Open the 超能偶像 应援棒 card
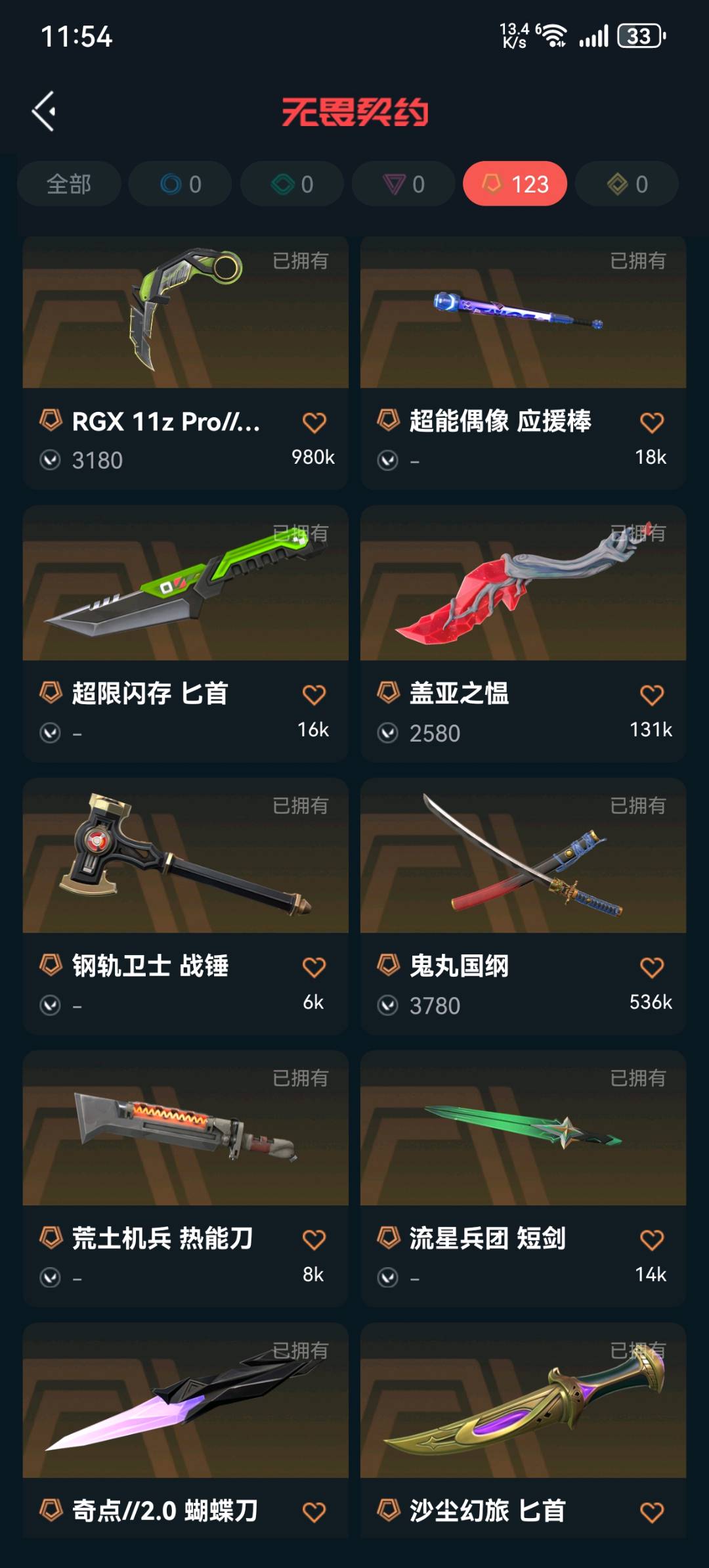The height and width of the screenshot is (1568, 709). 523,315
